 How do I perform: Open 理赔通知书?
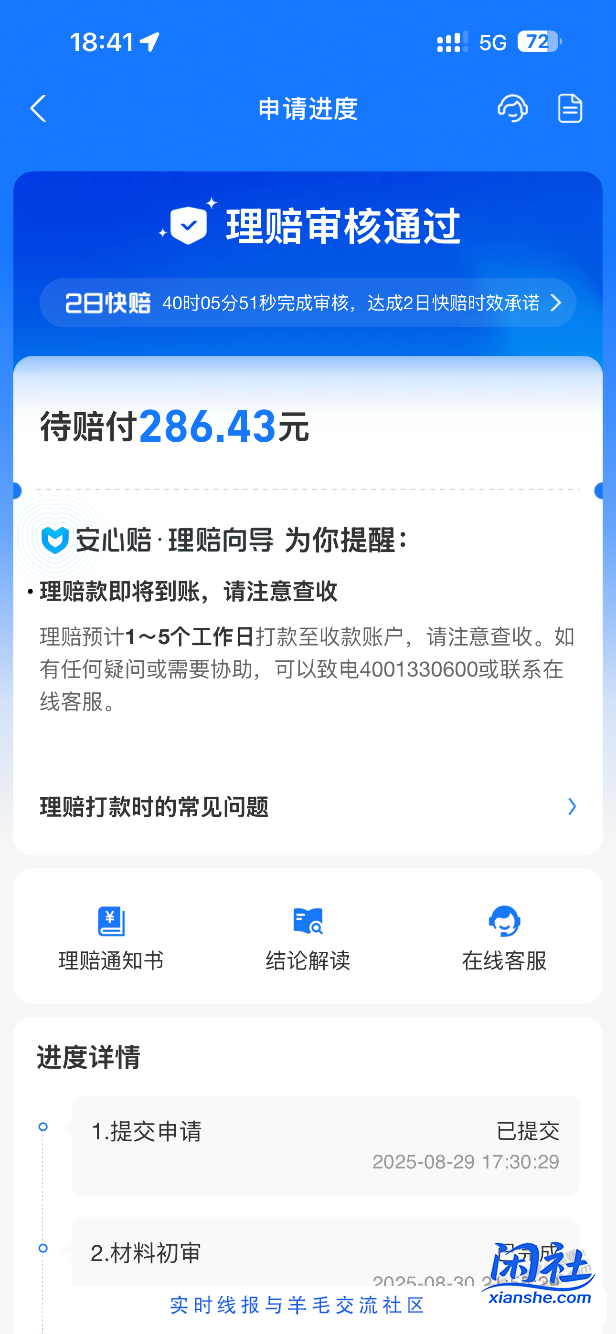(111, 938)
